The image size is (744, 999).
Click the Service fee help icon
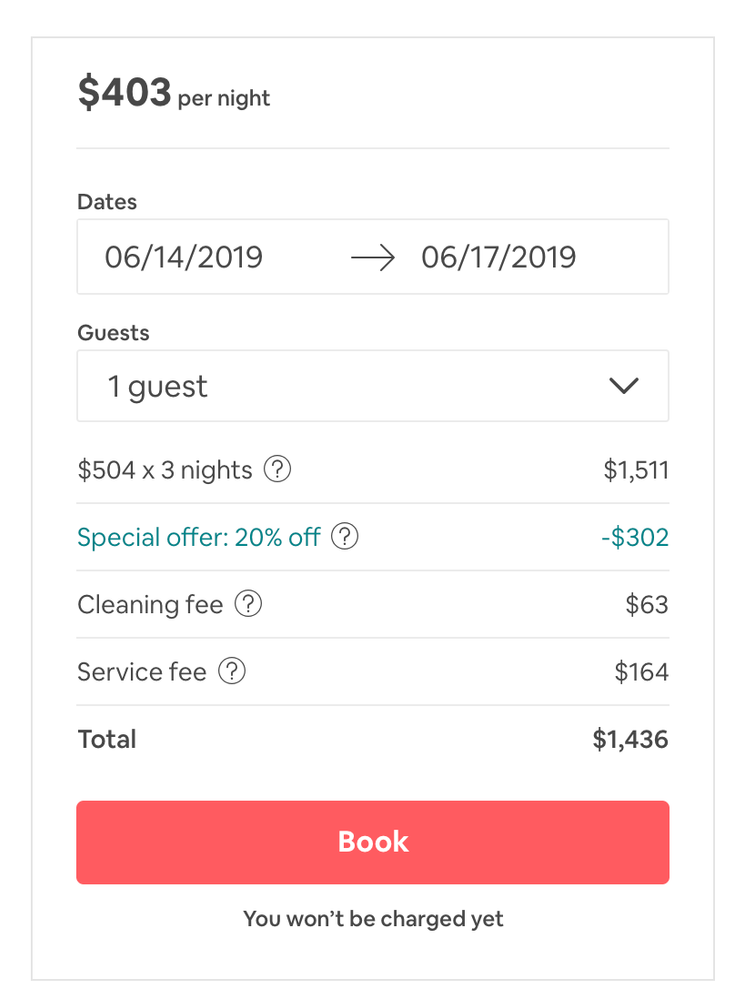pyautogui.click(x=231, y=671)
